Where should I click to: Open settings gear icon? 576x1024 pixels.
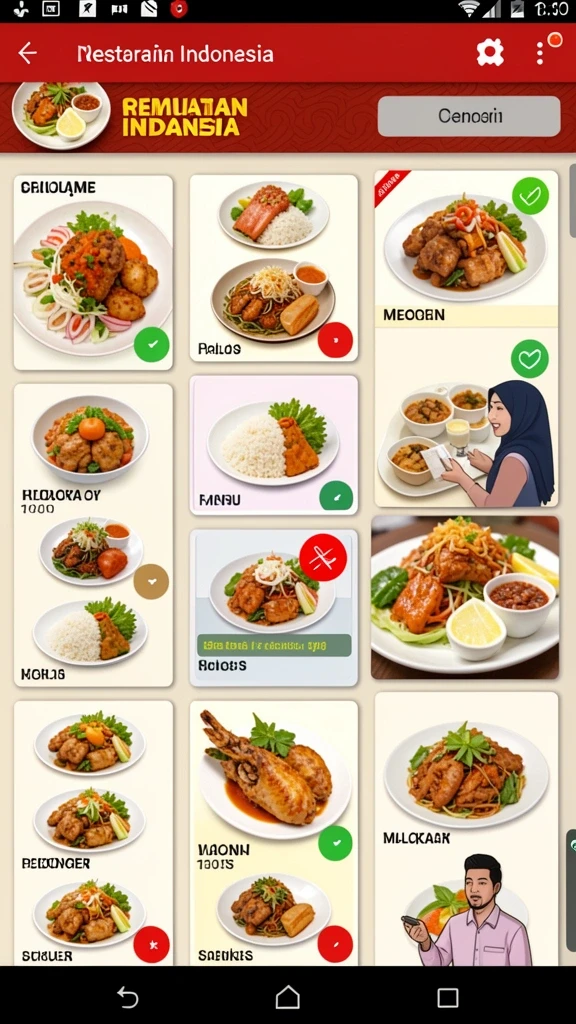pos(490,53)
